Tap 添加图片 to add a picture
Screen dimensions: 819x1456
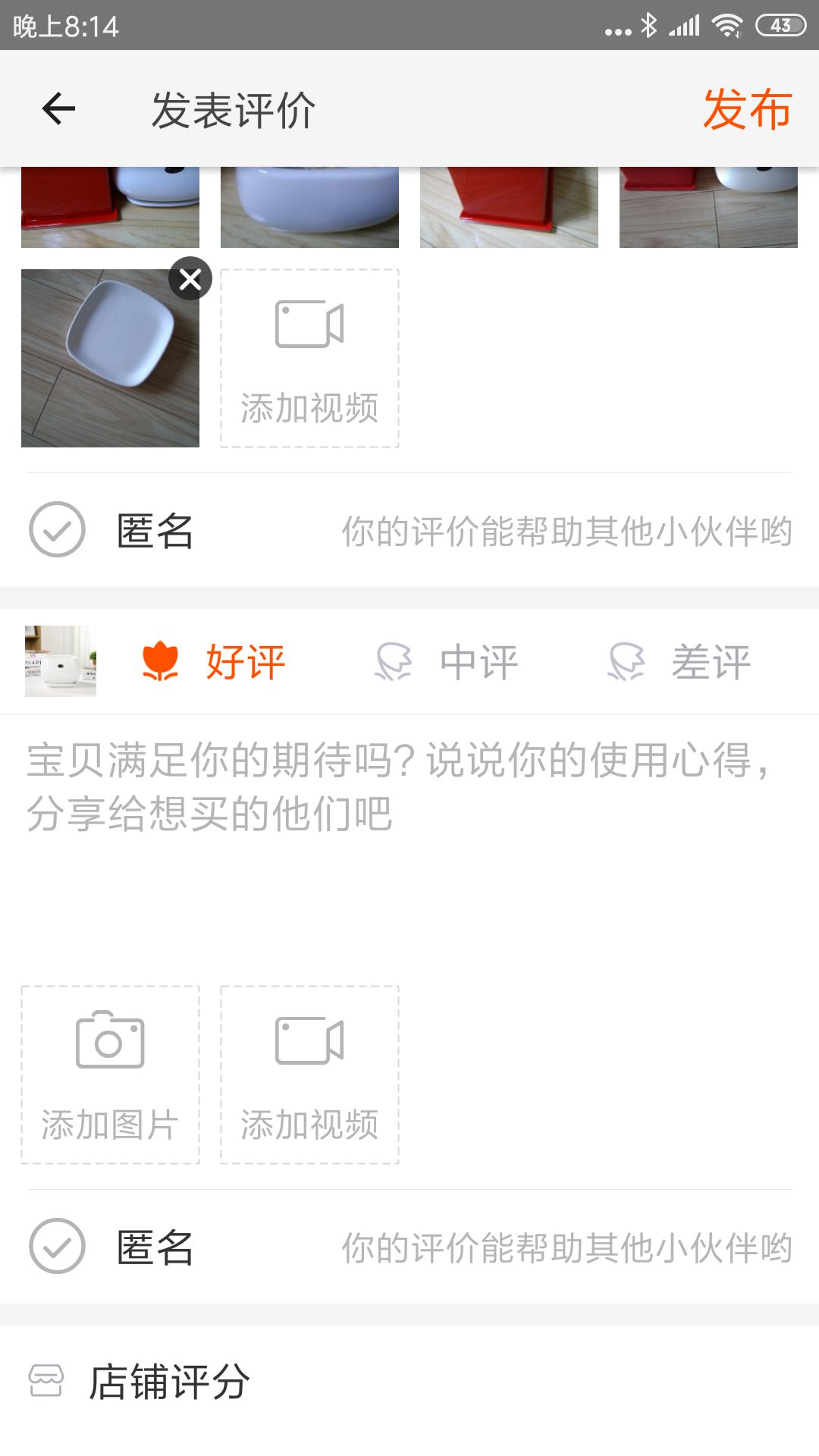(x=110, y=1075)
